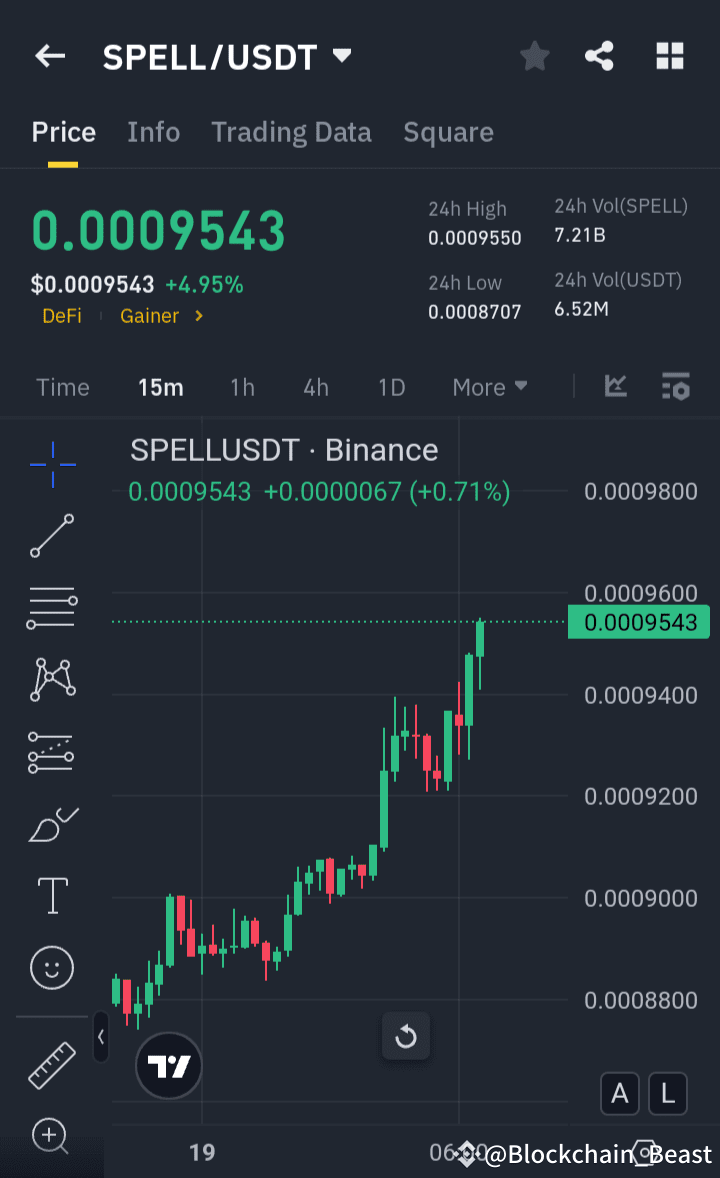Switch to the Trading Data tab

(291, 131)
